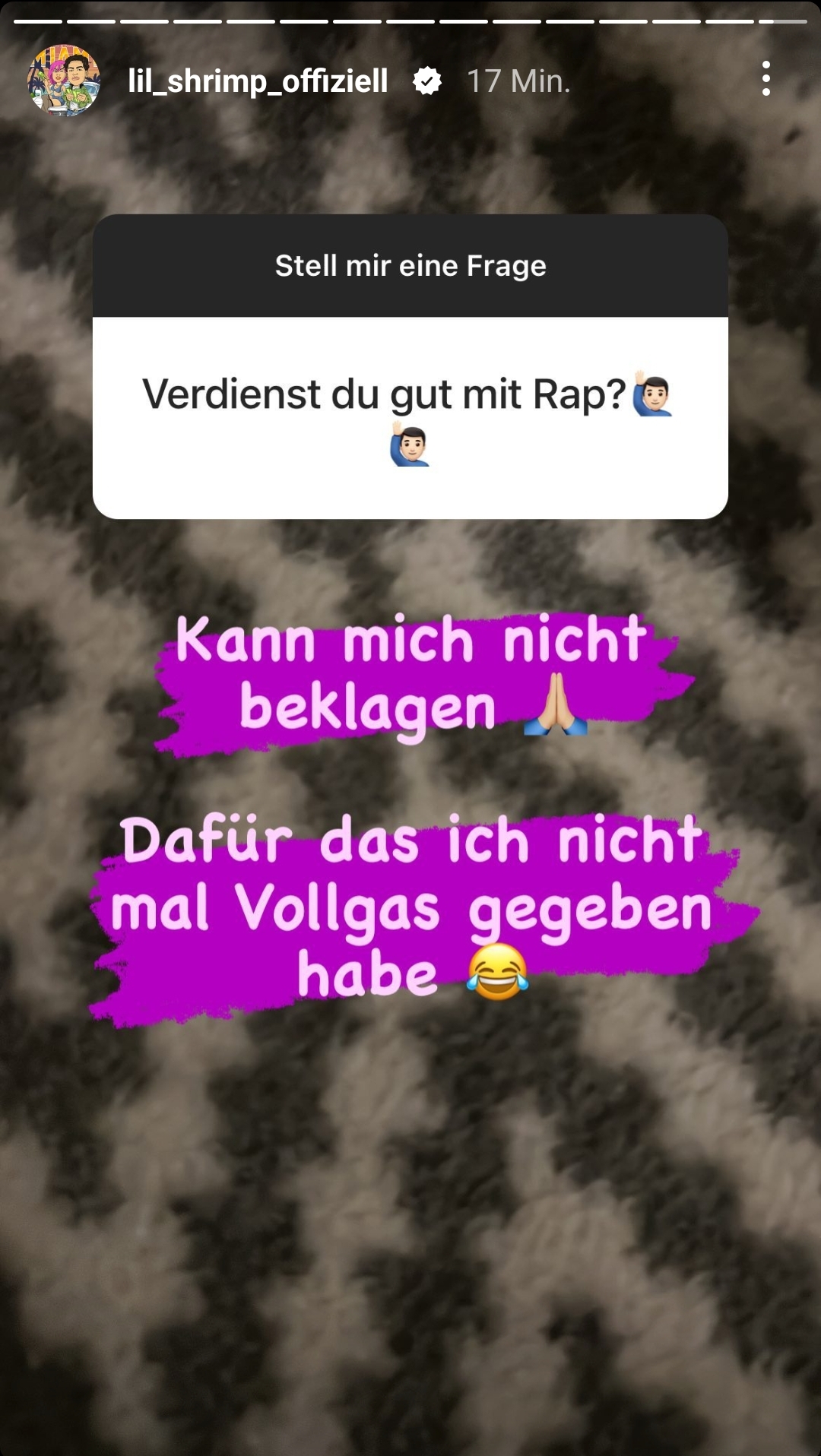Tap the lil_shrimp_offiziell username
Viewport: 821px width, 1456px height.
click(x=258, y=81)
